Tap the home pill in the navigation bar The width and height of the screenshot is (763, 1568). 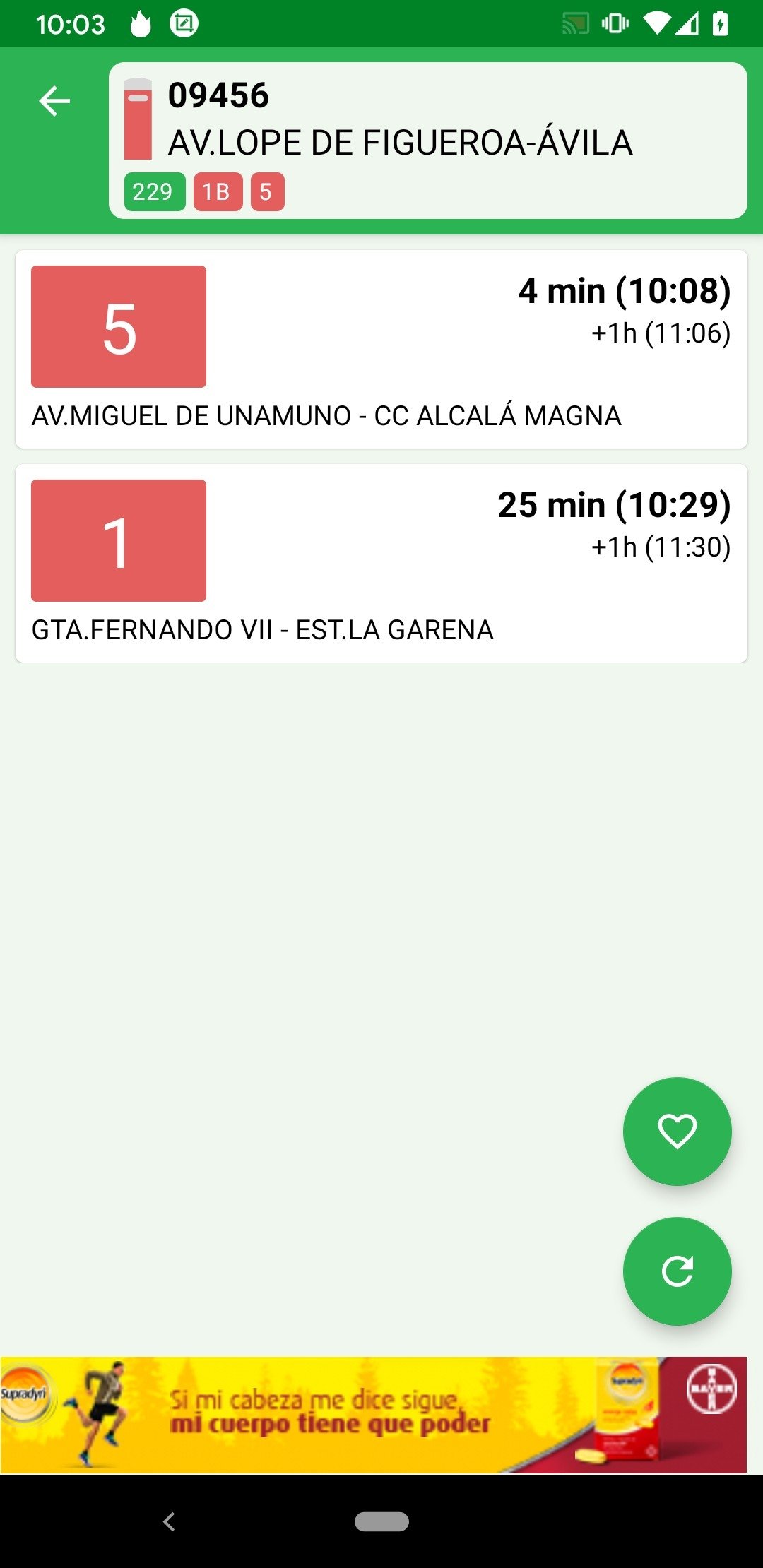pos(381,1521)
